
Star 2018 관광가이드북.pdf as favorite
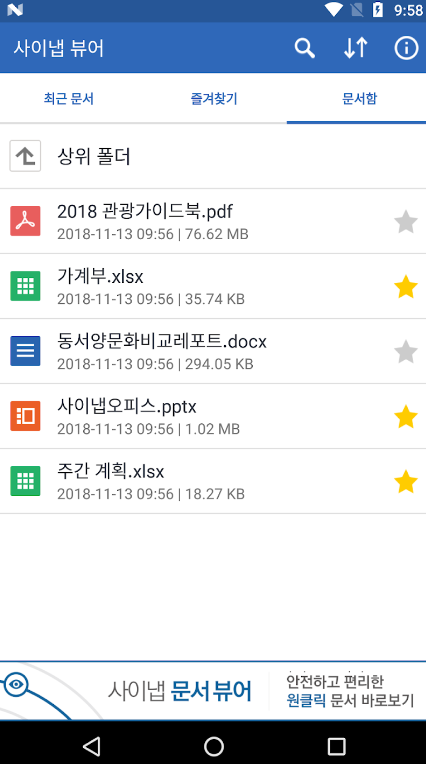tap(406, 222)
